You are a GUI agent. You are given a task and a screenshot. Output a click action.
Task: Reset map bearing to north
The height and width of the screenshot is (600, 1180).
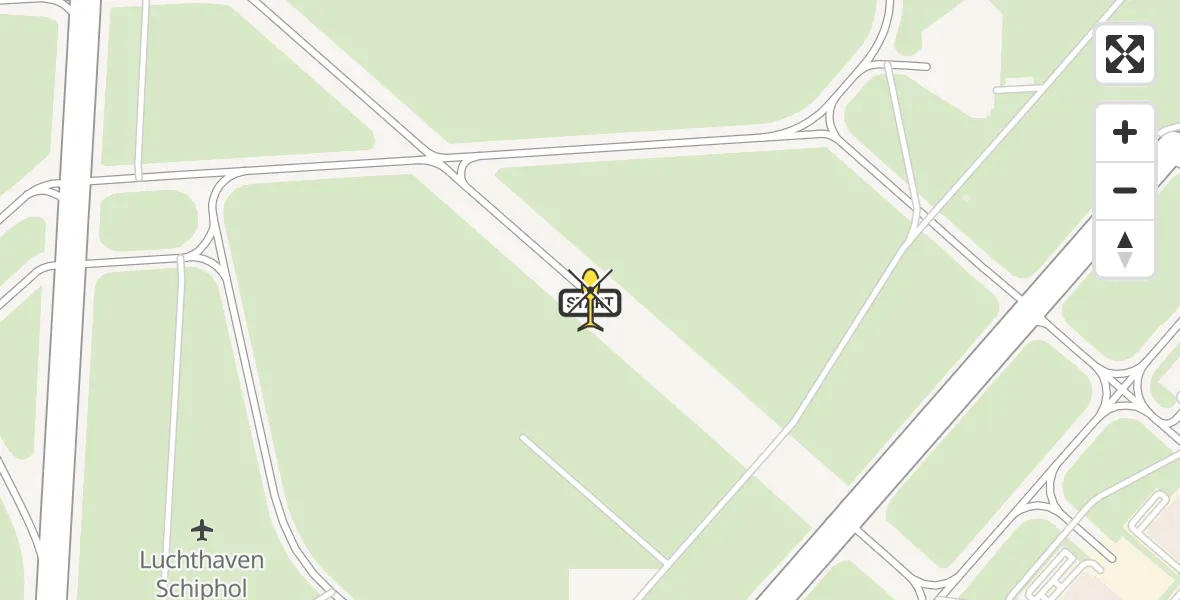tap(1124, 249)
